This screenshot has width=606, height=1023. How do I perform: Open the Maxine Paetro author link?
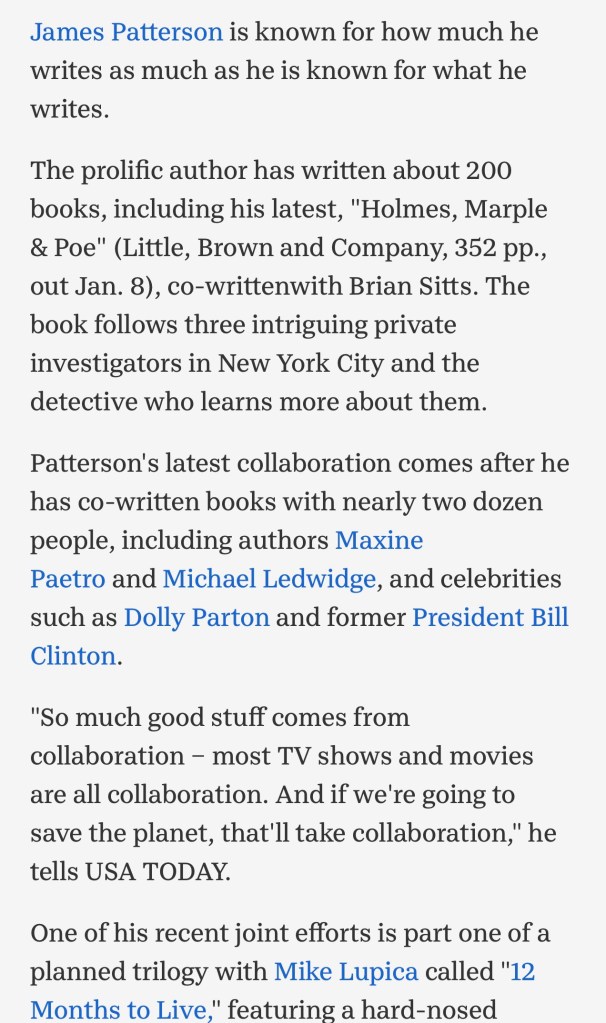point(378,541)
